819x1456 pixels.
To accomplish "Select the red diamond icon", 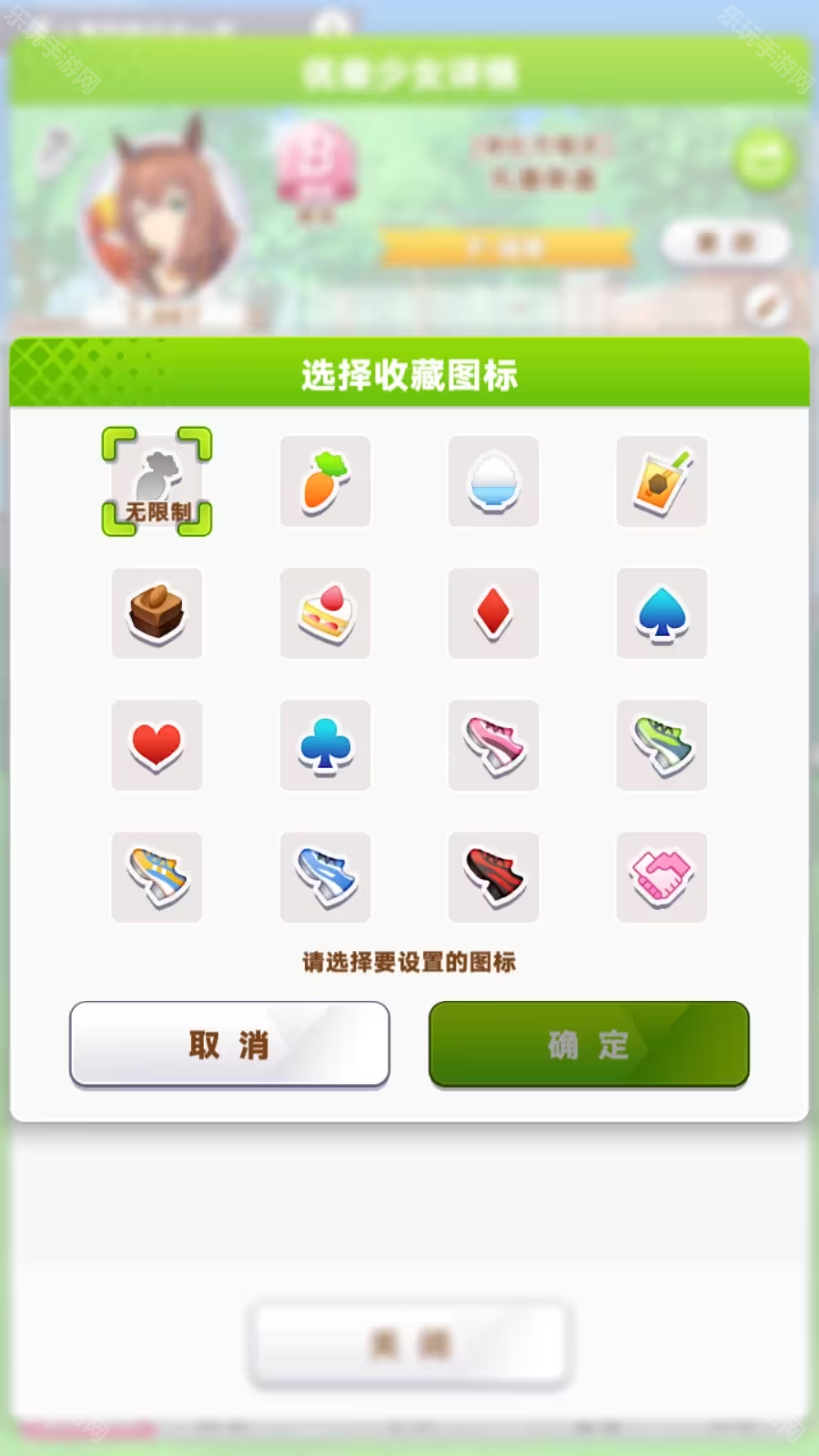I will tap(493, 613).
